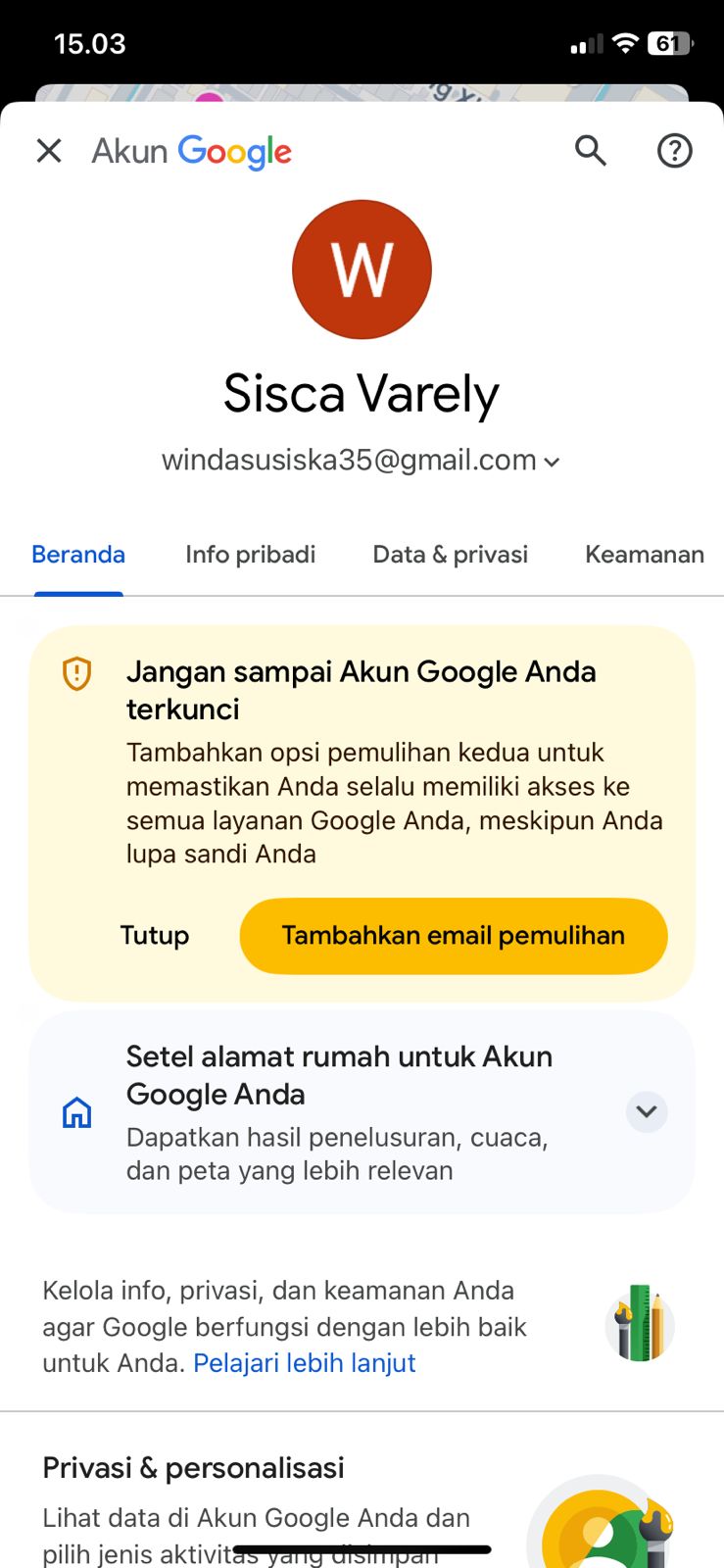The height and width of the screenshot is (1568, 724).
Task: Expand the Setel alamat rumah card
Action: (x=647, y=1111)
